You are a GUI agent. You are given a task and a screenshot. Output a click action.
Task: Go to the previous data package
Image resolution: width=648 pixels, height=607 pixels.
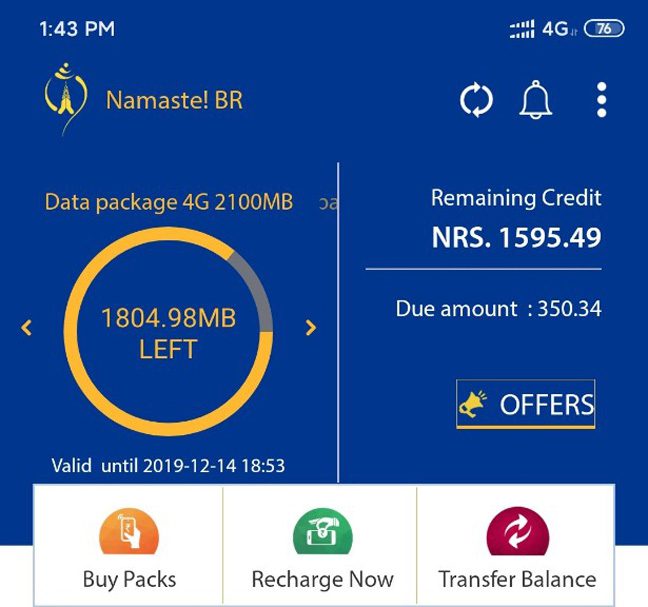click(27, 327)
